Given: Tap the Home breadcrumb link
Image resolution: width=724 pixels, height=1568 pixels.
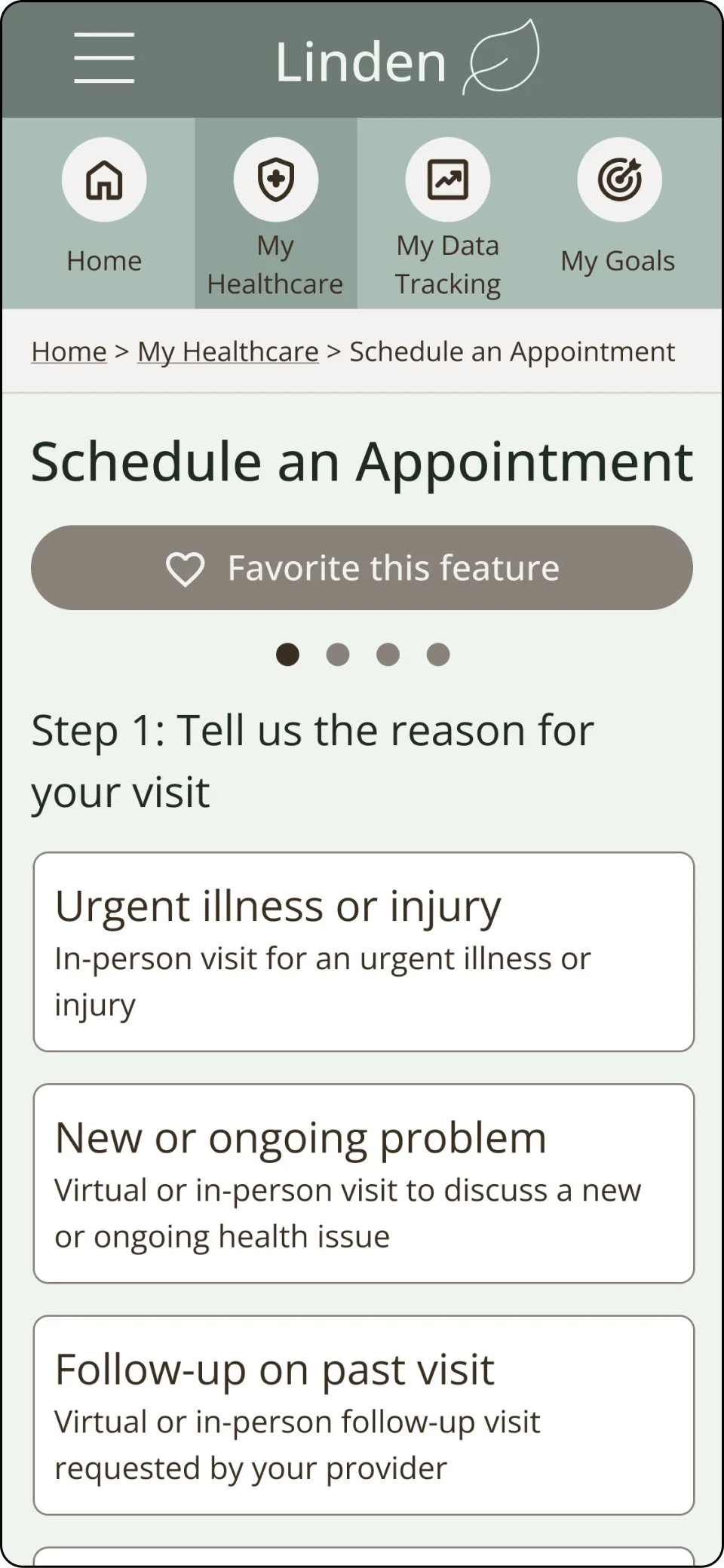Looking at the screenshot, I should [x=69, y=352].
